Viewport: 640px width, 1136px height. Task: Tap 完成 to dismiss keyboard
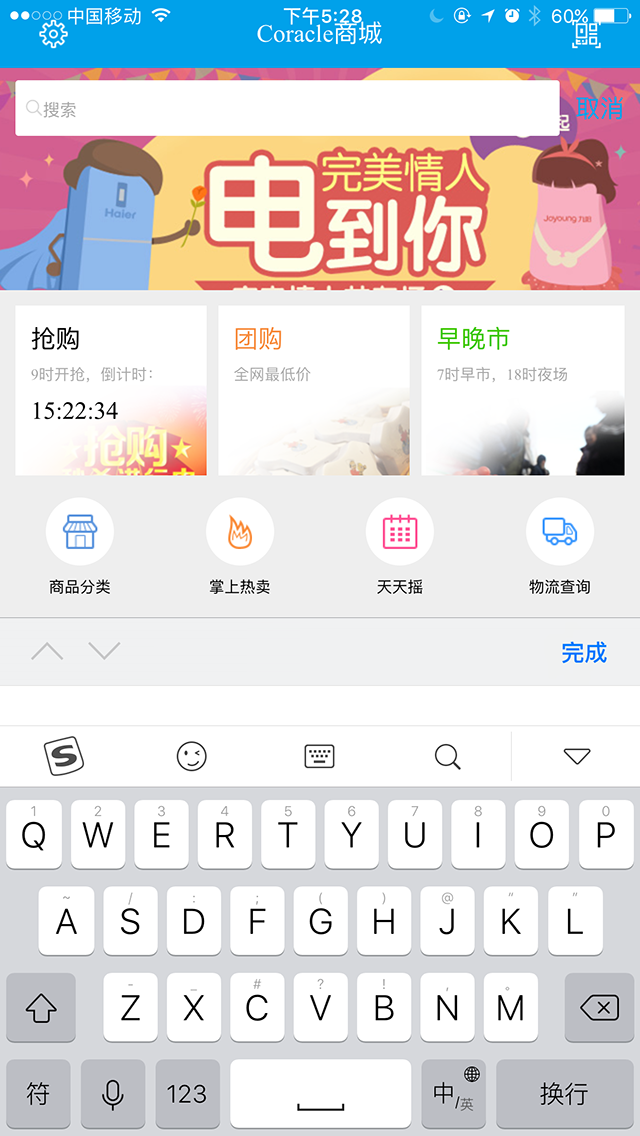584,653
